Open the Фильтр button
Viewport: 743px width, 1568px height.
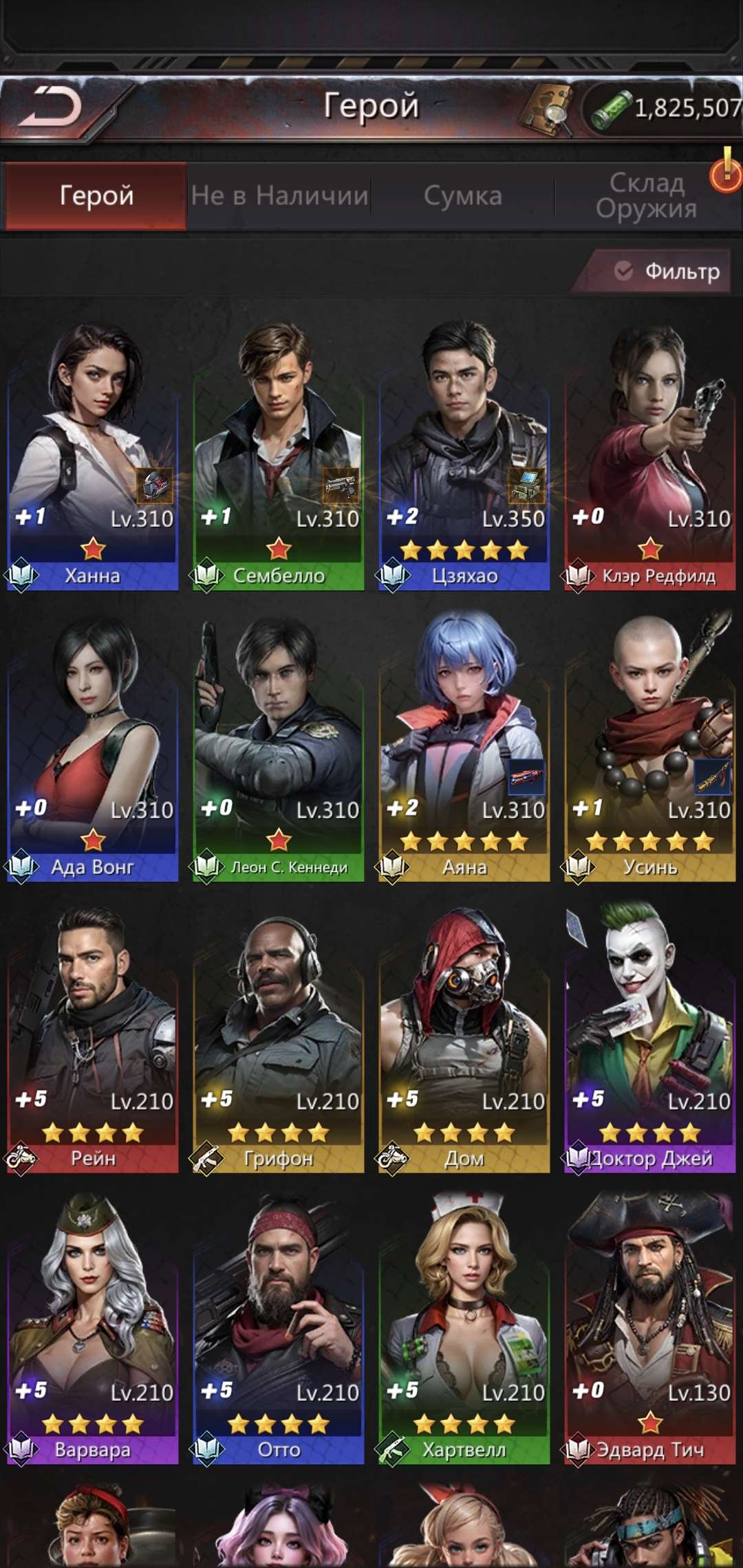tap(665, 272)
